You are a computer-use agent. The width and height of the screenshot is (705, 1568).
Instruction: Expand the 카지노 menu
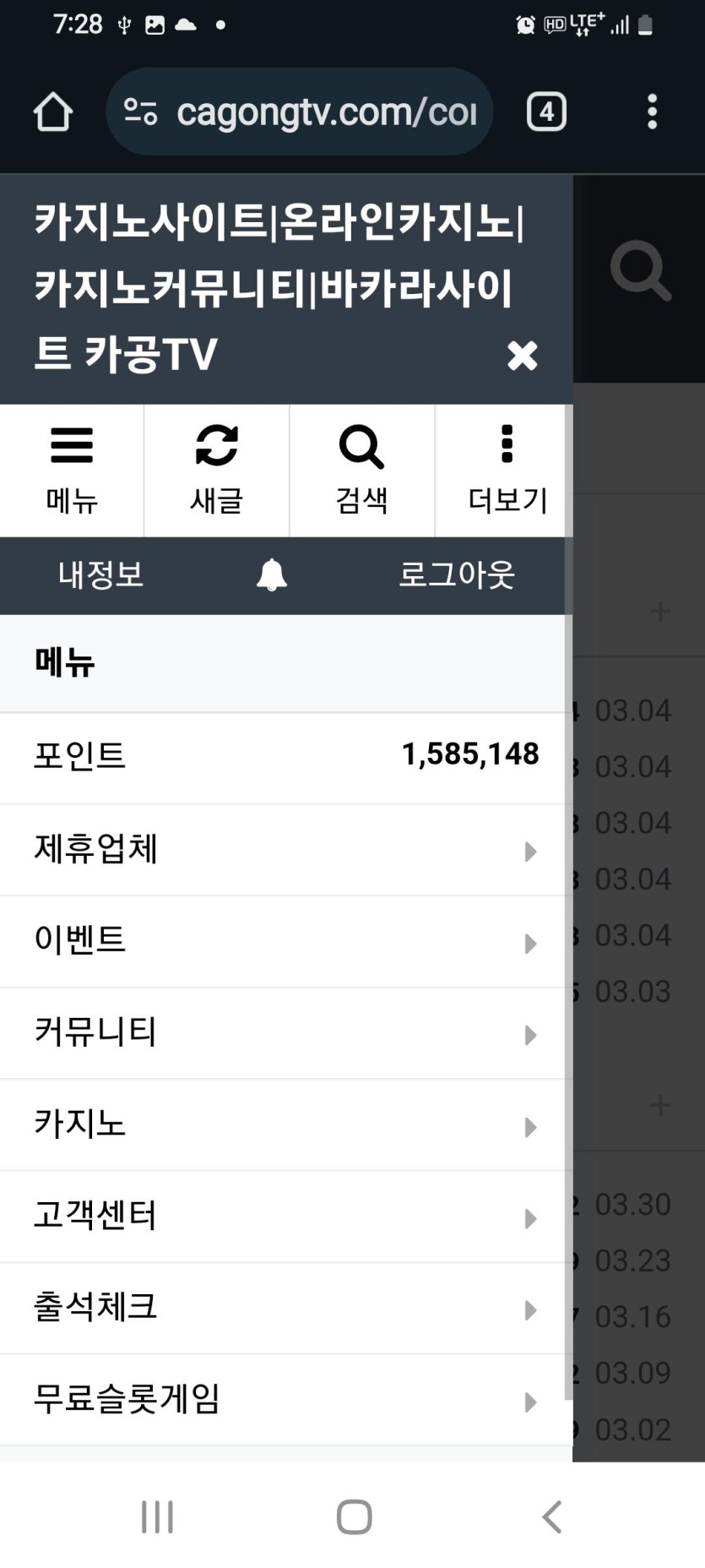(x=281, y=1124)
